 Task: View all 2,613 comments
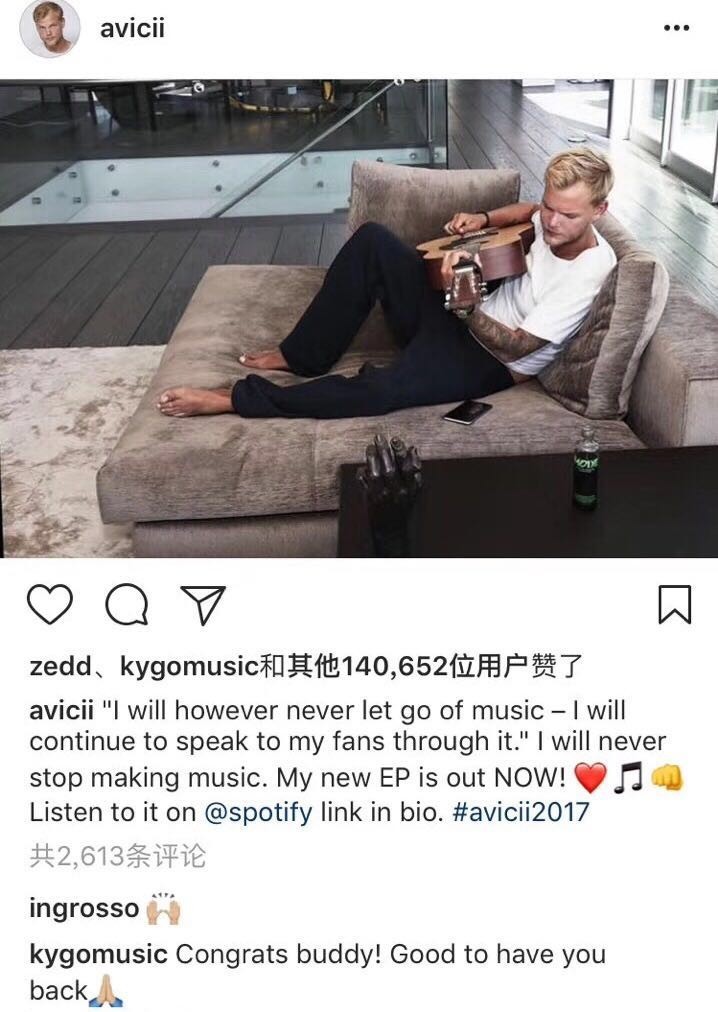click(118, 855)
